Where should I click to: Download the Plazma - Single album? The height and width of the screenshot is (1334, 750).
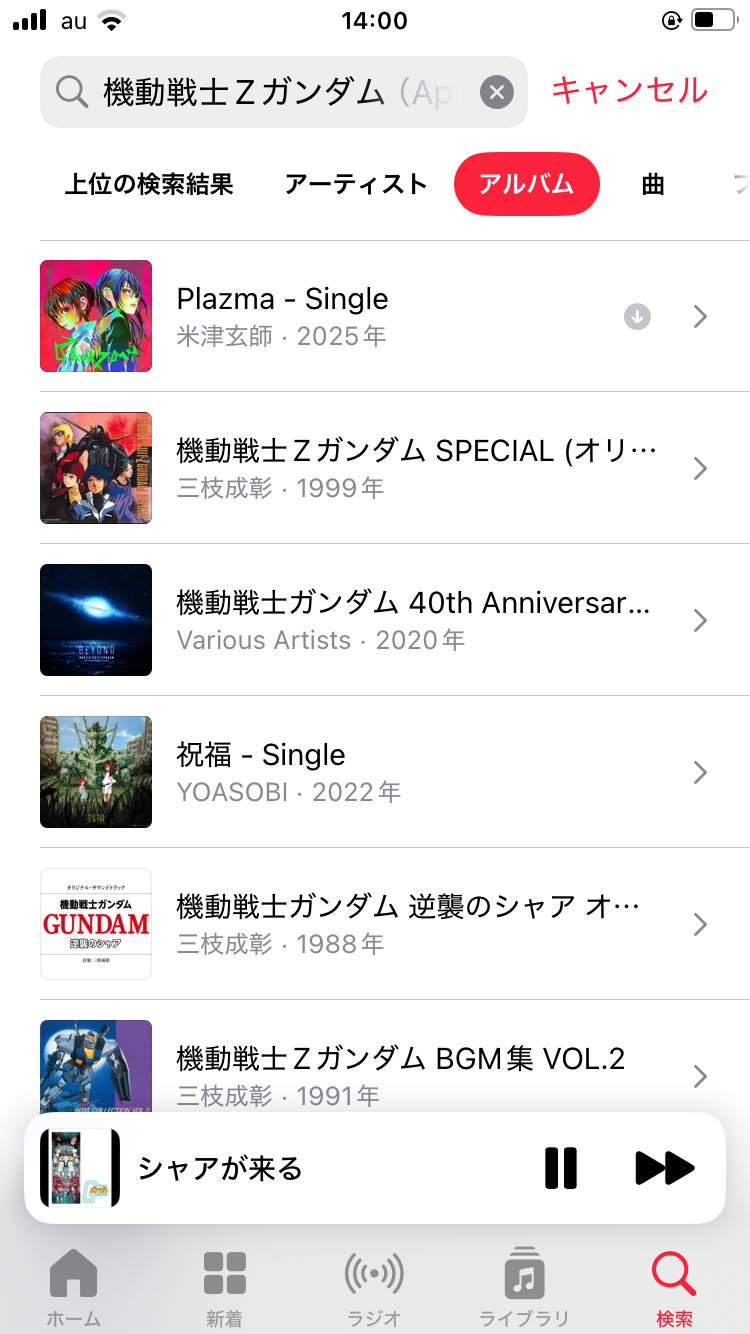point(637,317)
